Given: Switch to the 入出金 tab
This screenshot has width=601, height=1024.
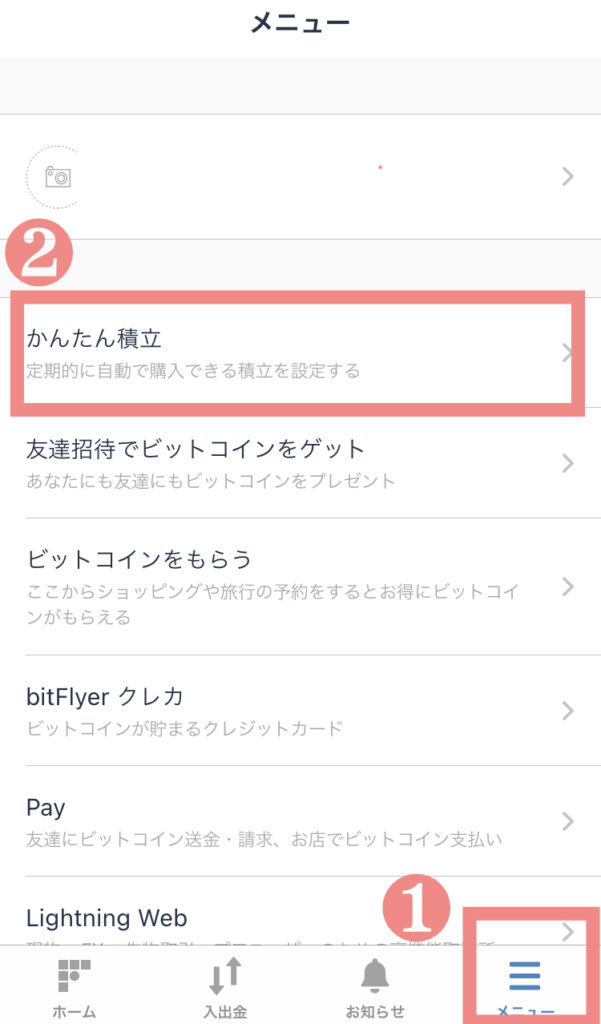Looking at the screenshot, I should tap(225, 989).
